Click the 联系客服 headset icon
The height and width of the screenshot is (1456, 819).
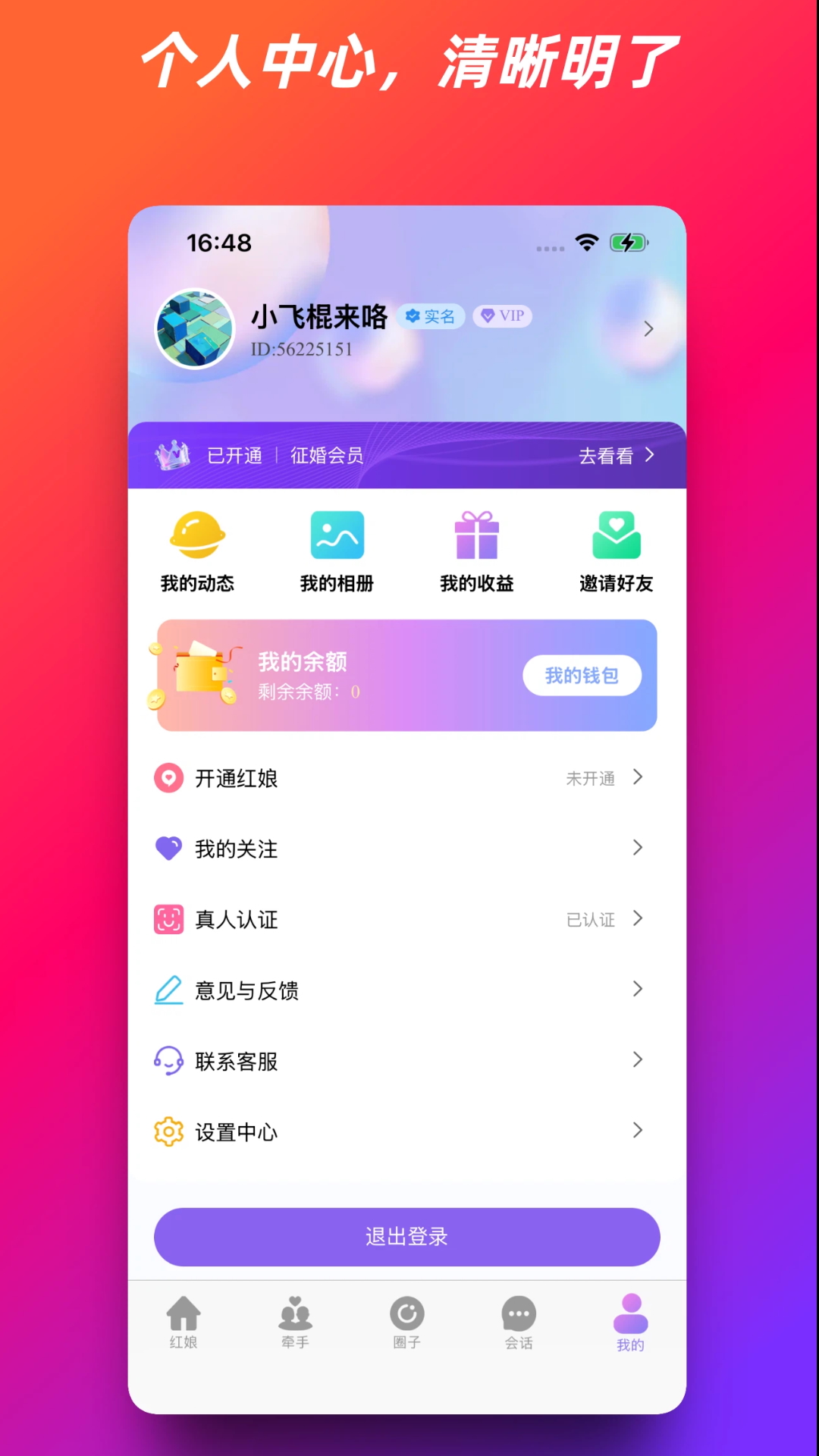[x=168, y=1062]
